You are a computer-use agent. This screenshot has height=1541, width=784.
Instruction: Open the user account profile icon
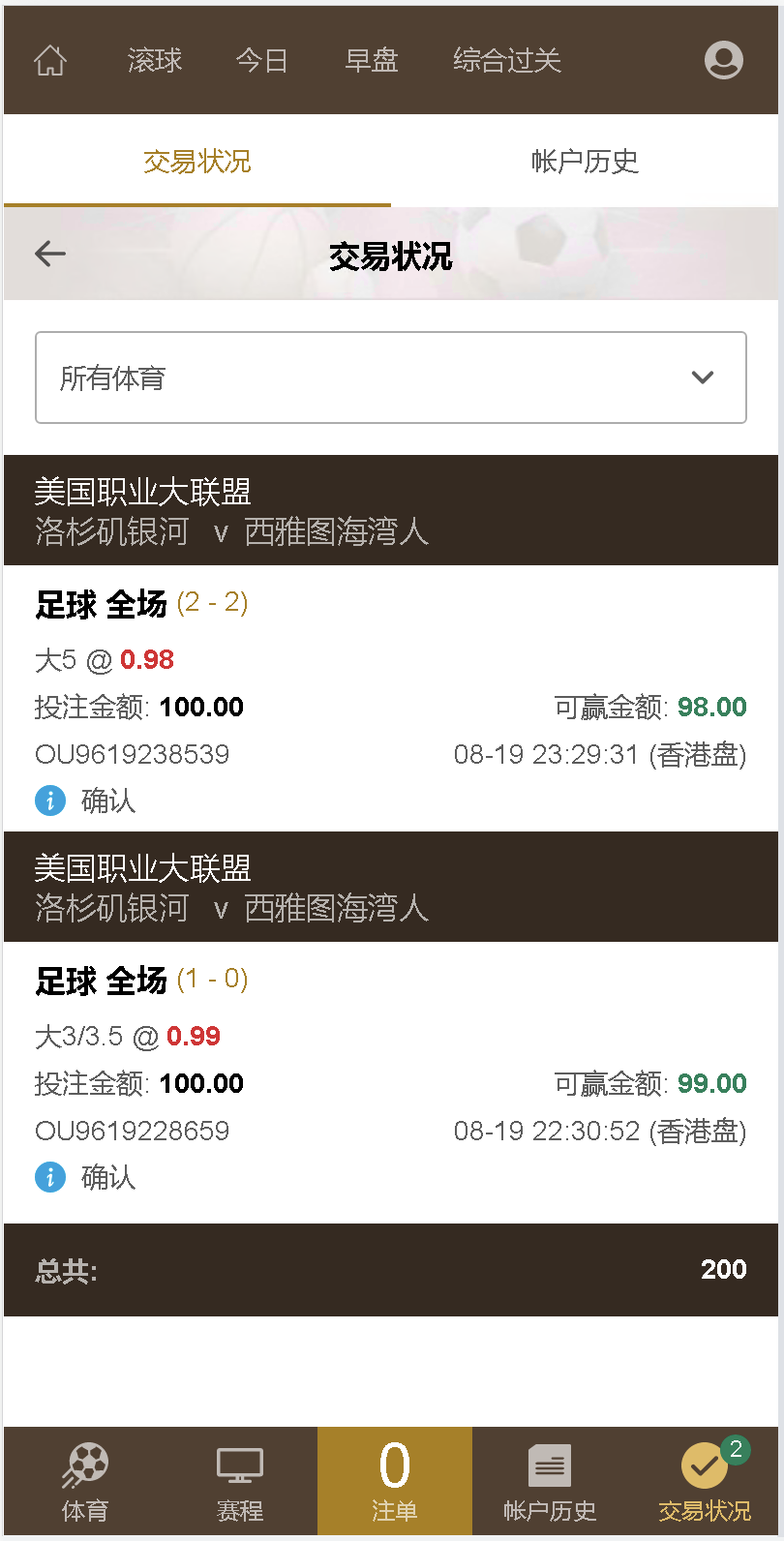723,60
